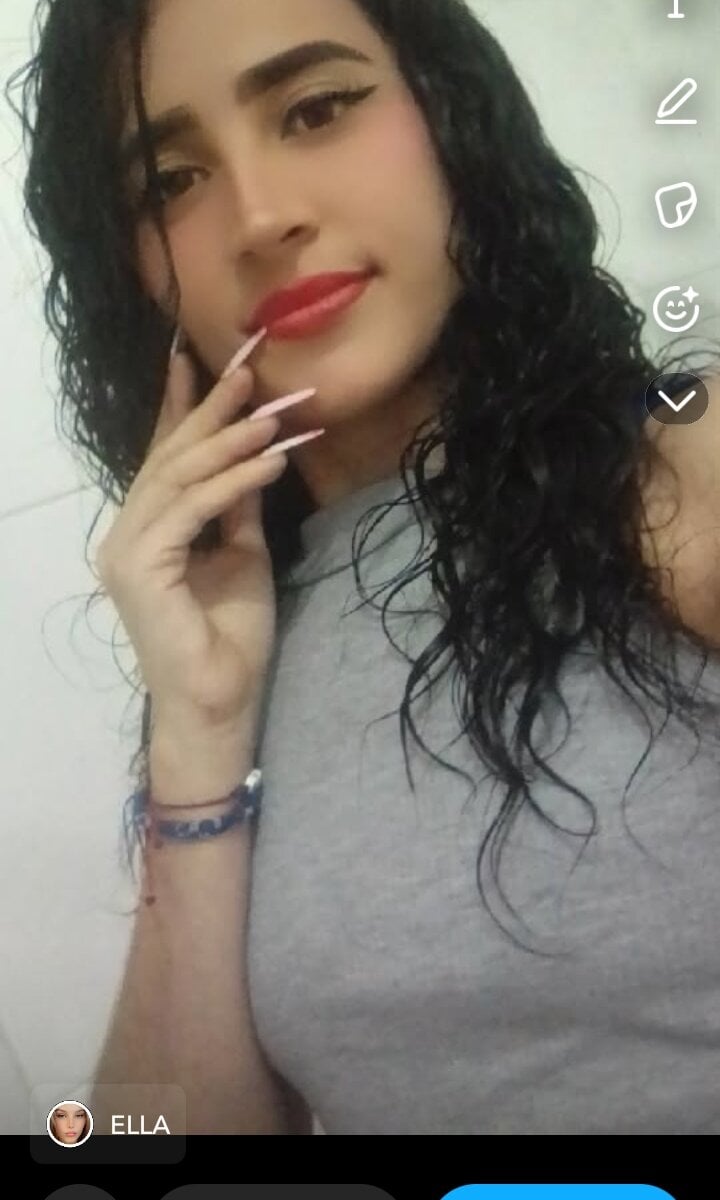Expand more editing tools with the chevron

[x=677, y=400]
